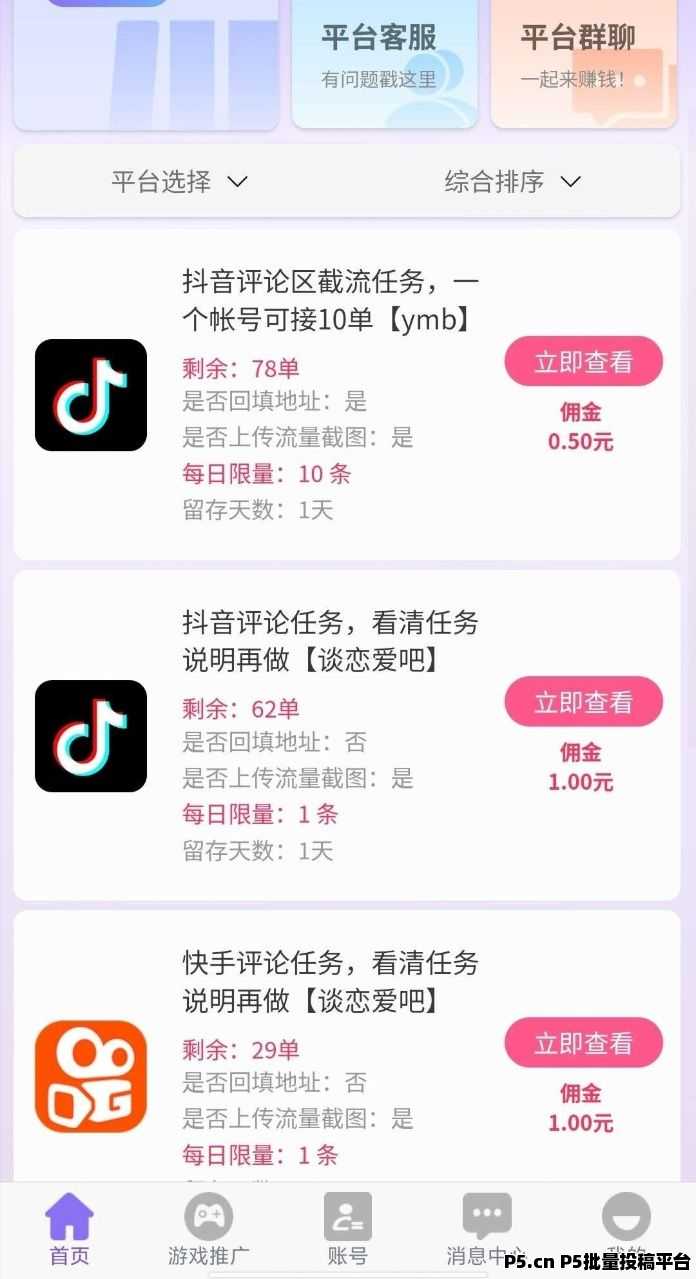The height and width of the screenshot is (1279, 696).
Task: Open the 快手评论任务 谈恋爱吧 task card
Action: point(330,982)
